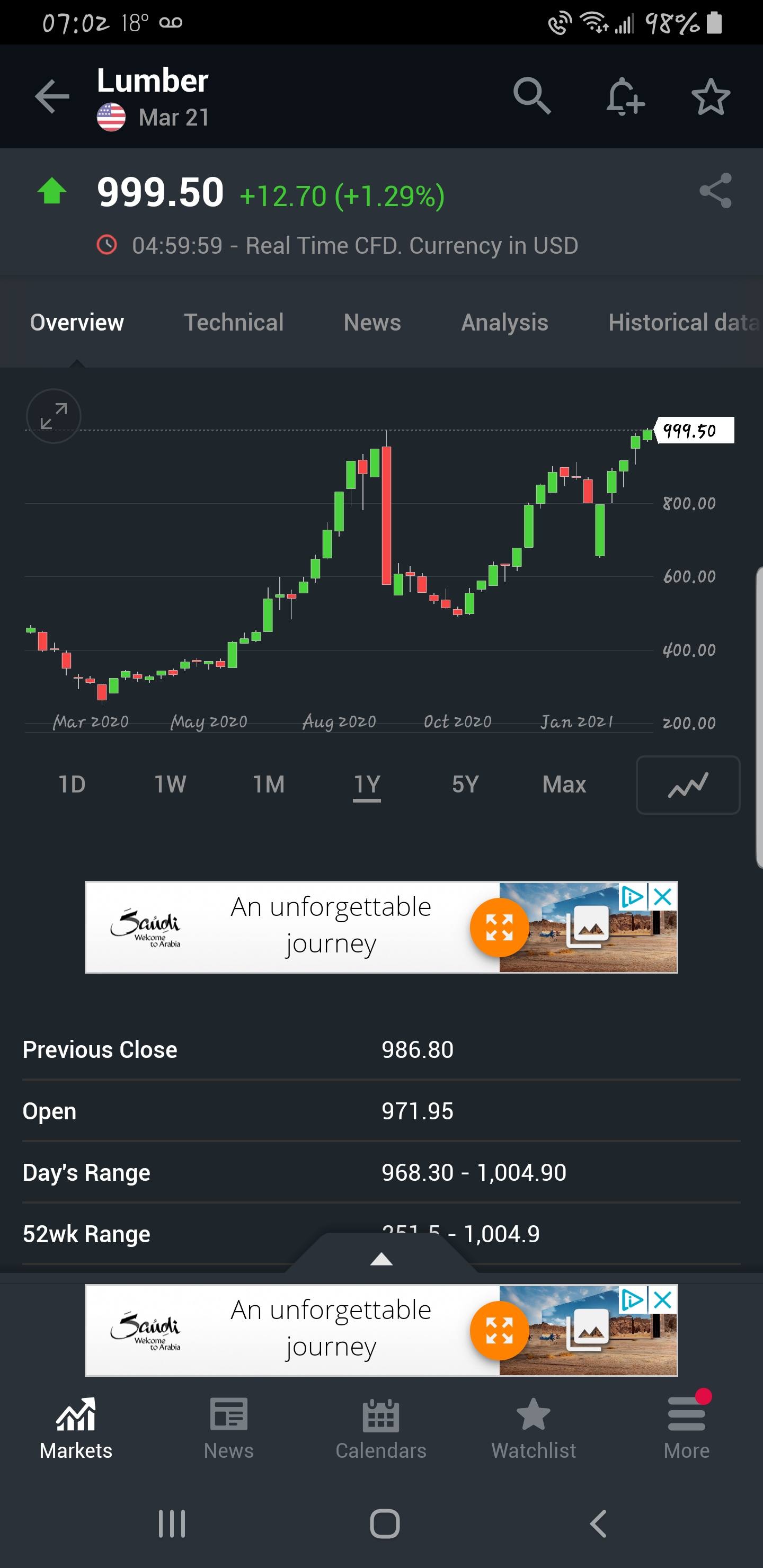Image resolution: width=763 pixels, height=1568 pixels.
Task: Select the 1M chart timeframe
Action: tap(269, 784)
